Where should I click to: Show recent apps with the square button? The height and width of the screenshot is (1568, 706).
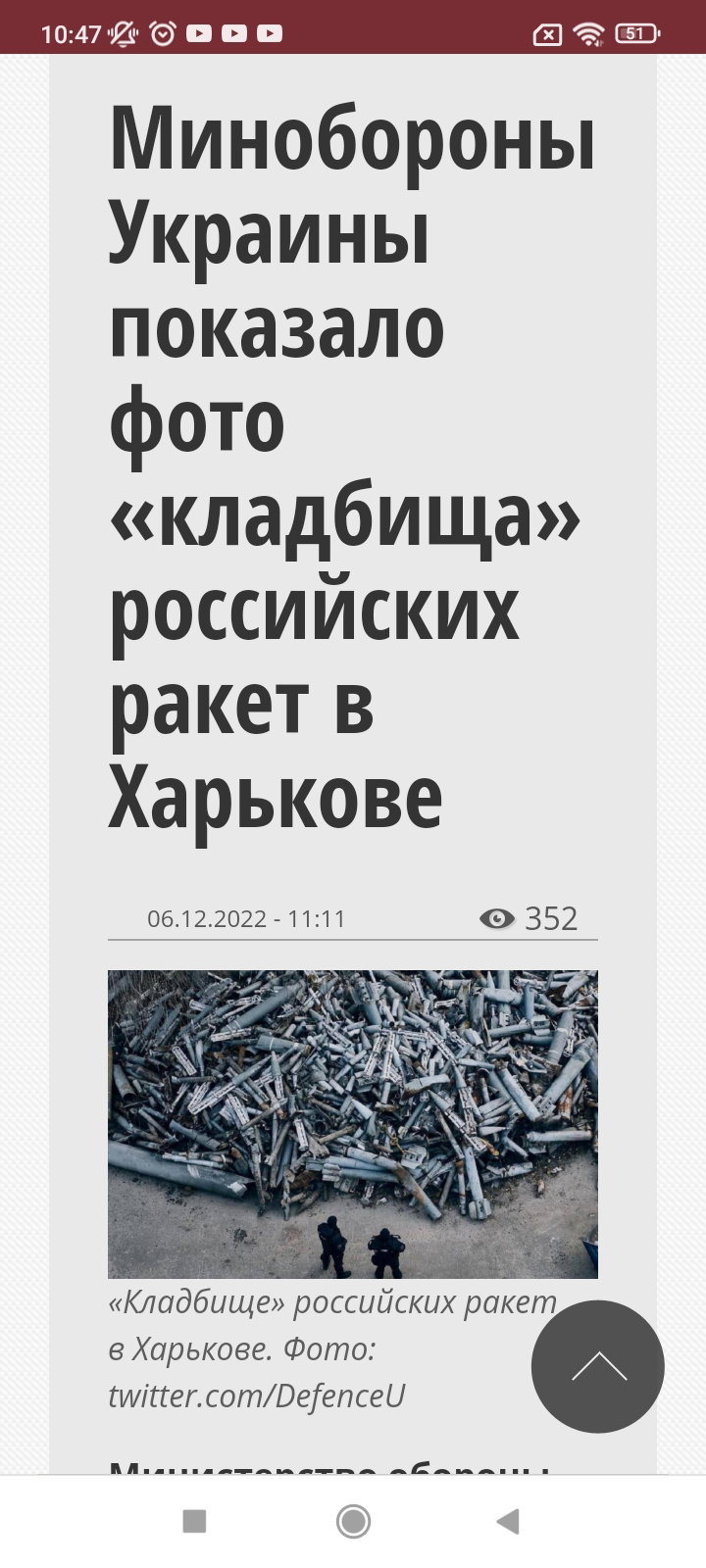(194, 1521)
